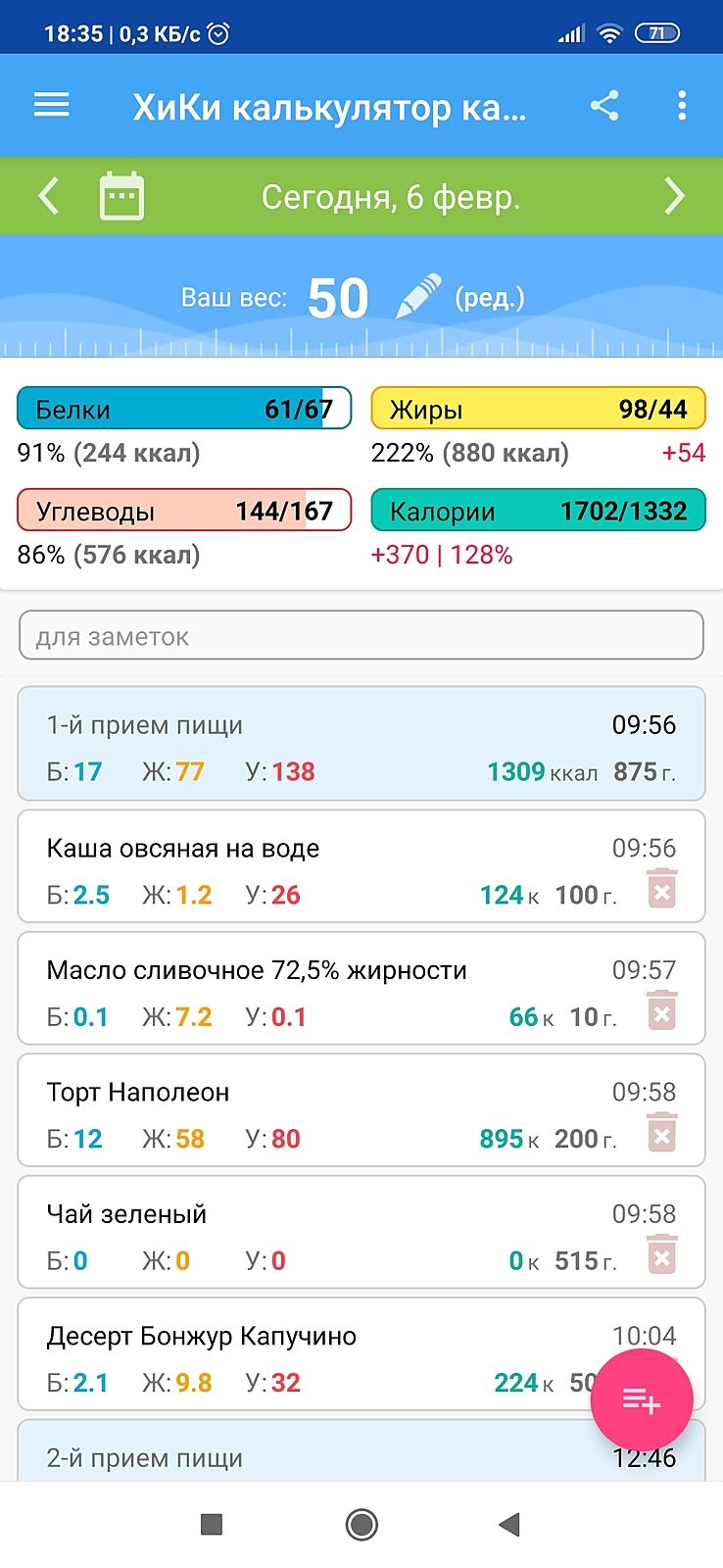Delete «Каша овсяная на воде» entry
This screenshot has height=1568, width=723.
[662, 888]
